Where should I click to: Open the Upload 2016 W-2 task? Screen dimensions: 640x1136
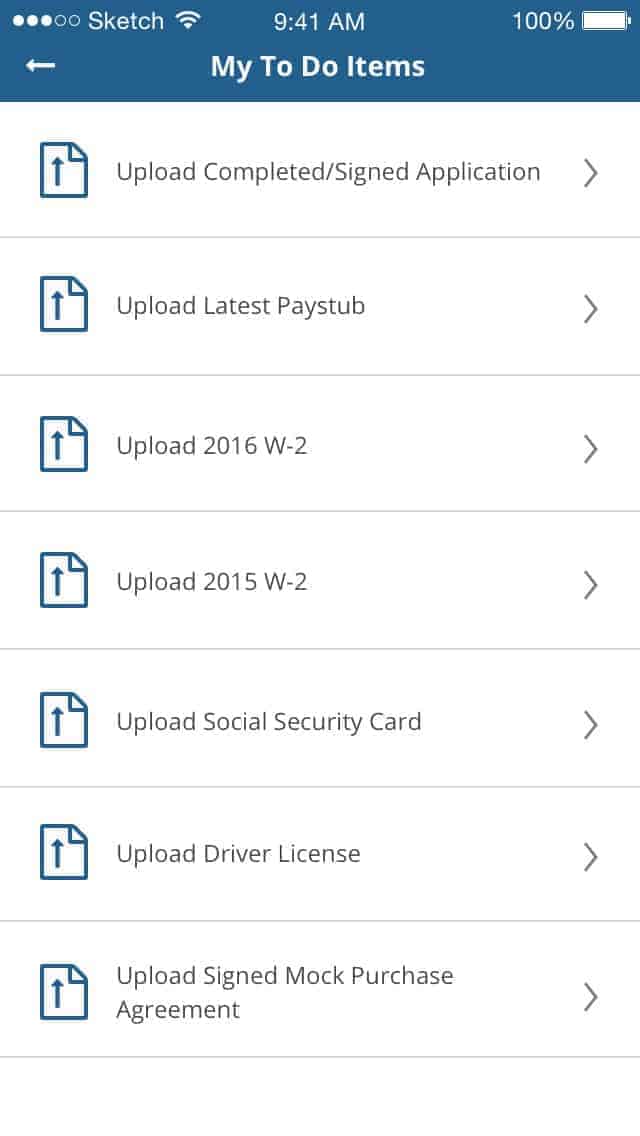click(x=320, y=443)
